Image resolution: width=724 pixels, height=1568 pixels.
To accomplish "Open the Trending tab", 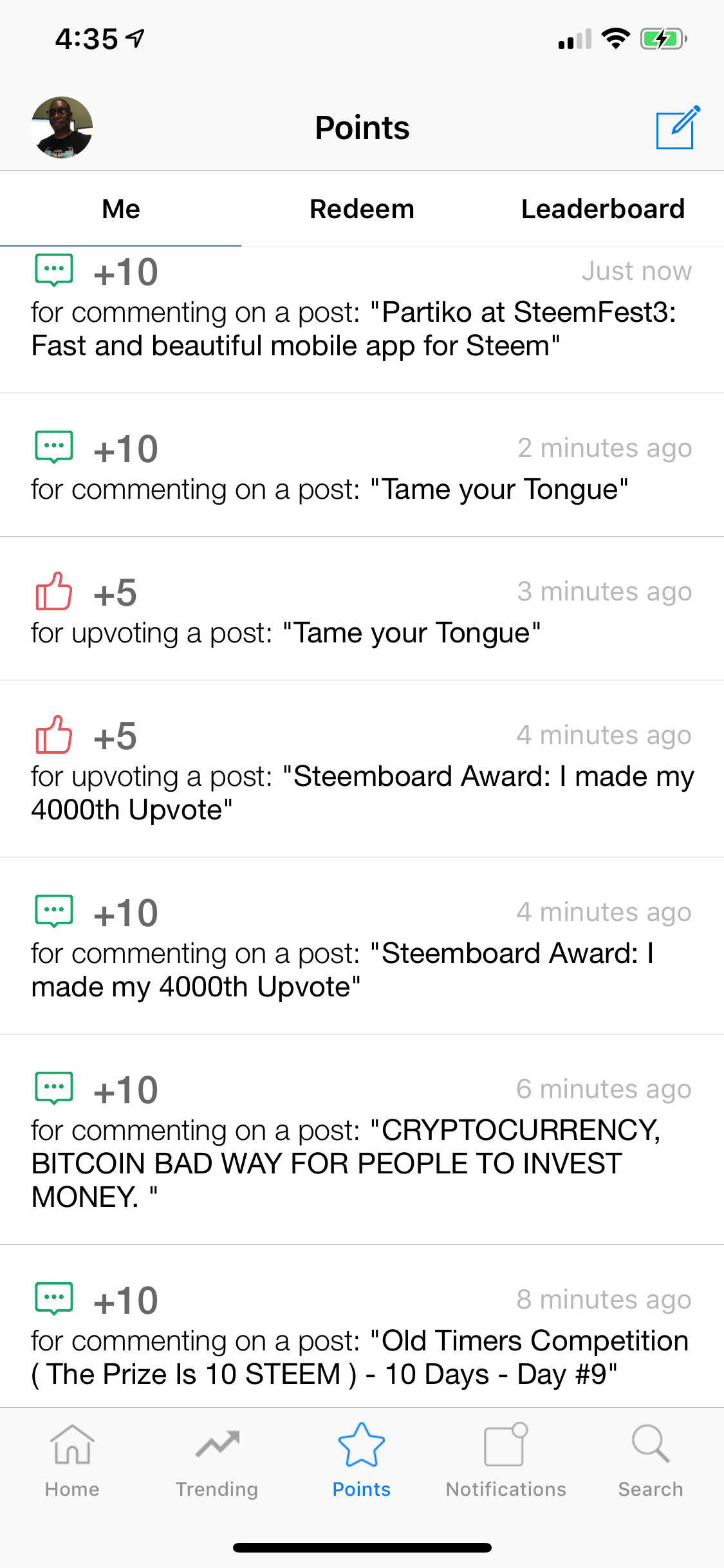I will point(217,1461).
